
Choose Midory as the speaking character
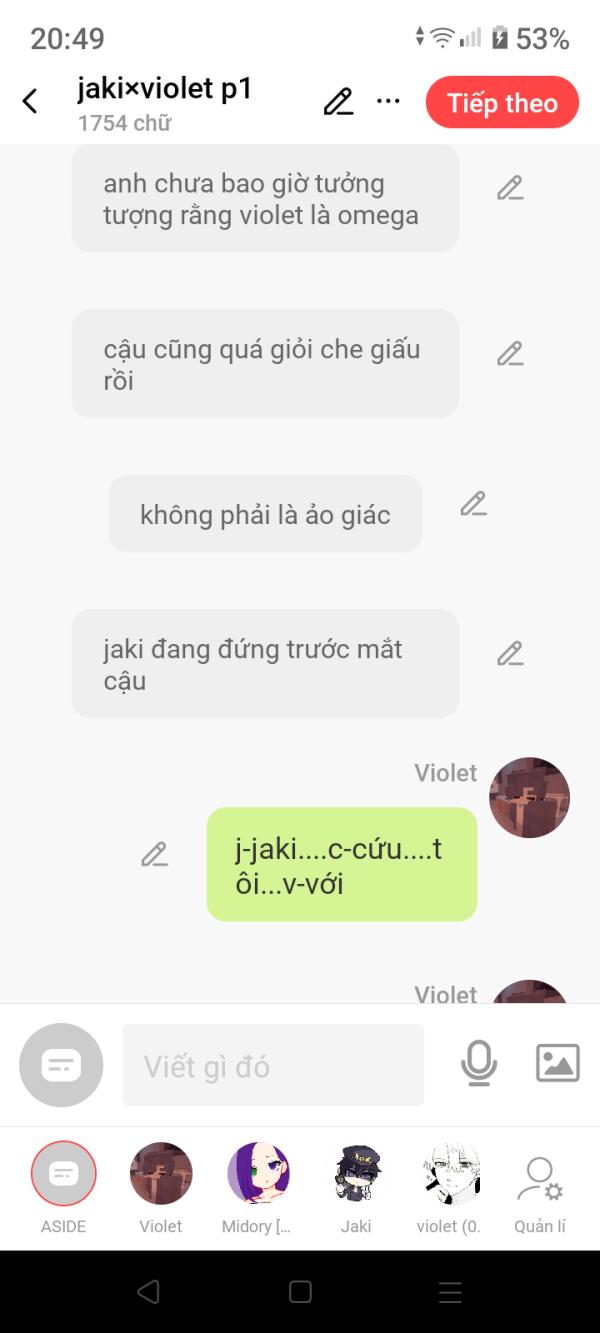click(258, 1174)
